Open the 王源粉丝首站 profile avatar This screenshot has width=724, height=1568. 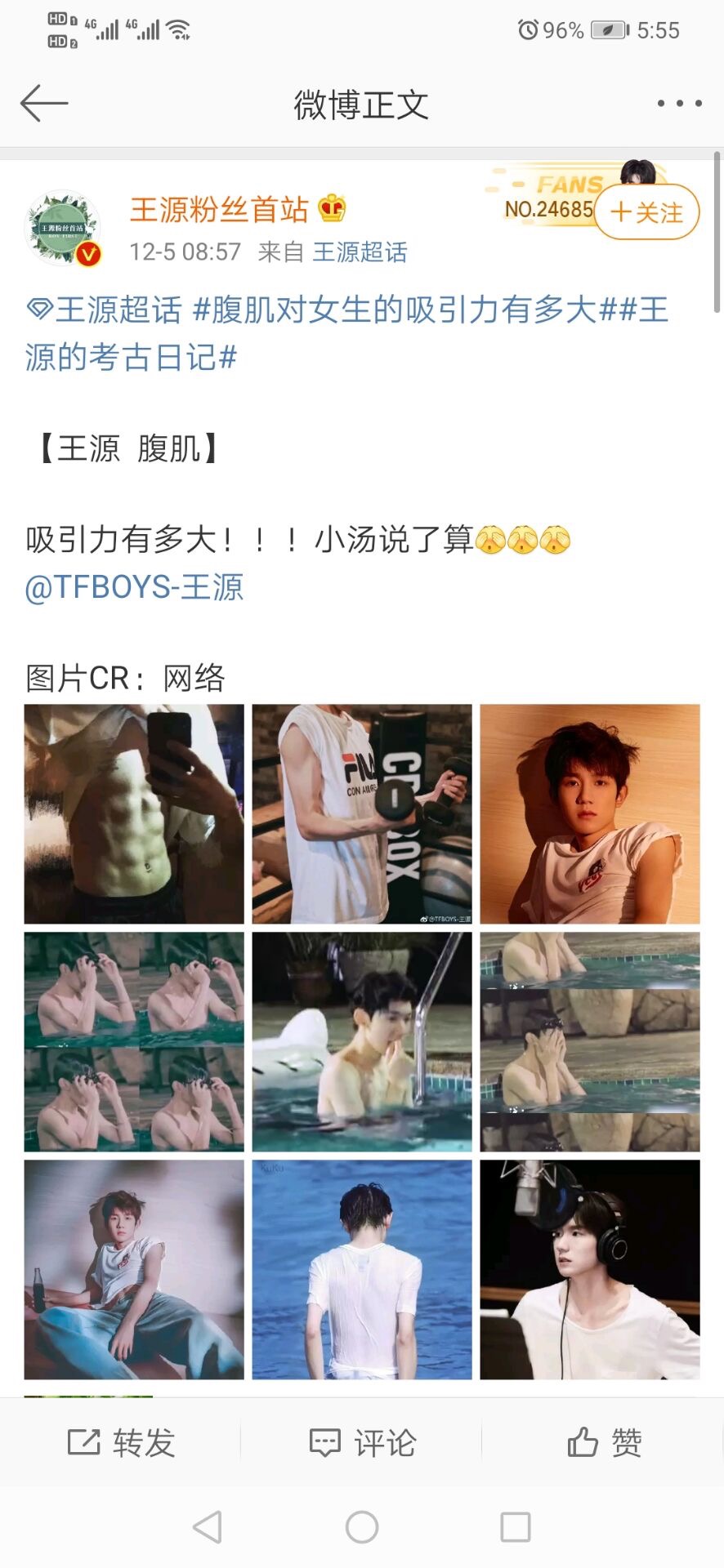coord(64,228)
